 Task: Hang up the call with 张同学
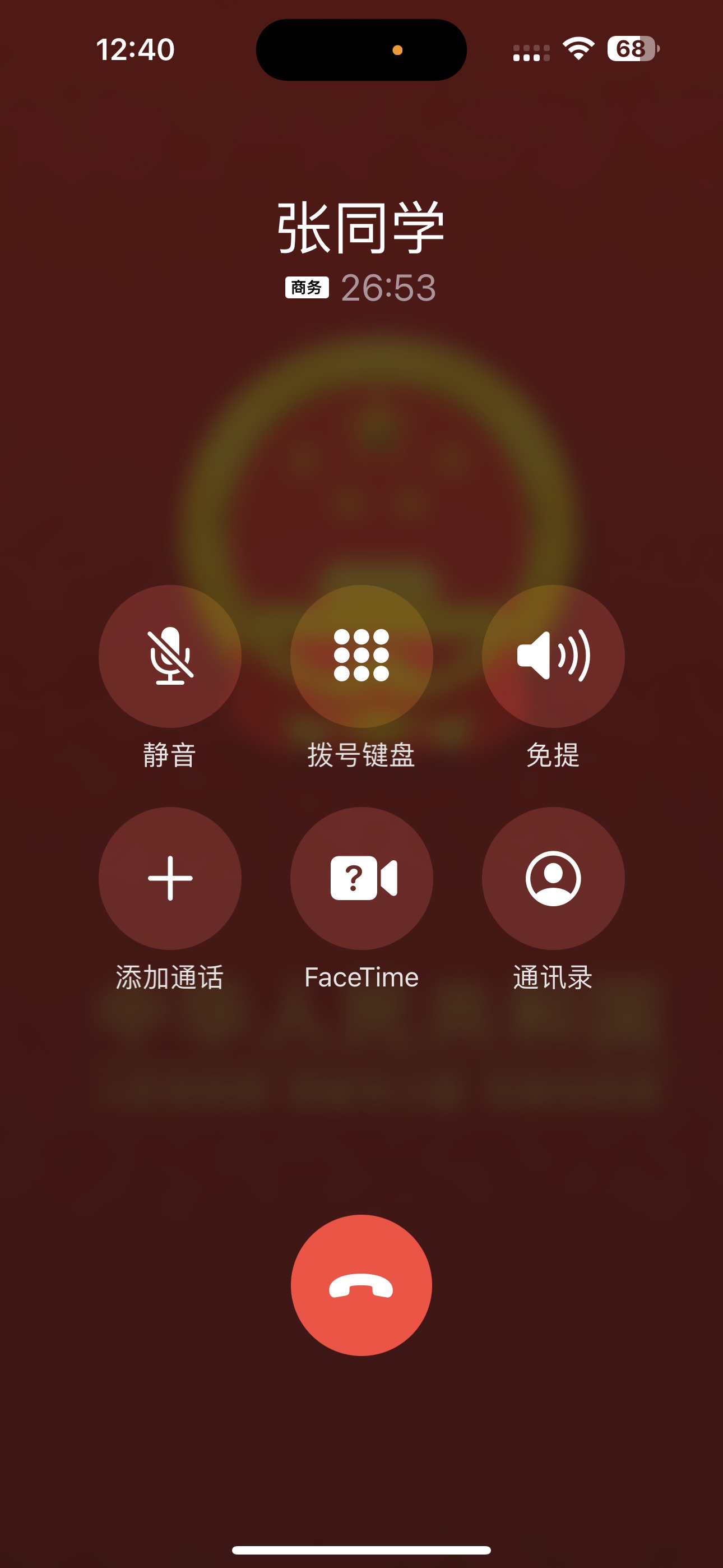click(361, 1285)
